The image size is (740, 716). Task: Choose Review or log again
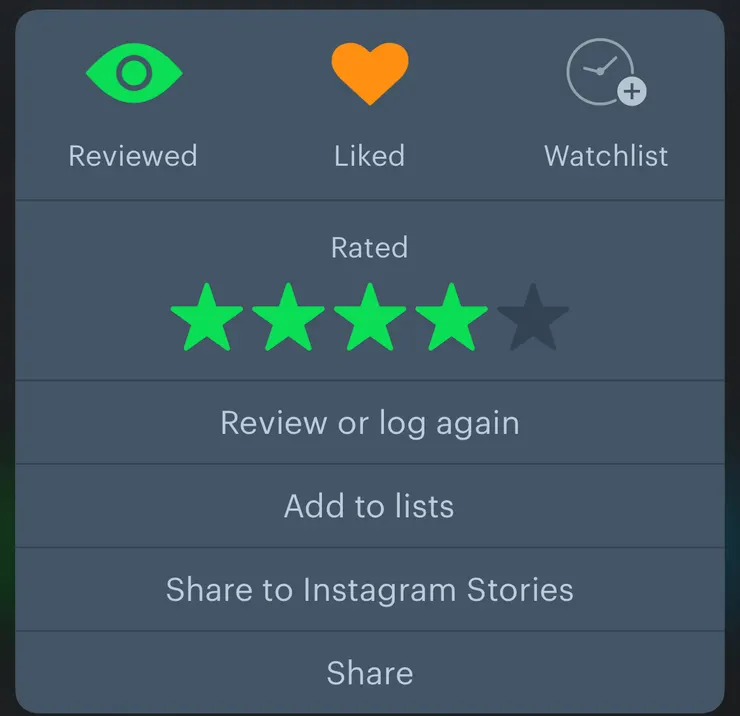[x=370, y=423]
